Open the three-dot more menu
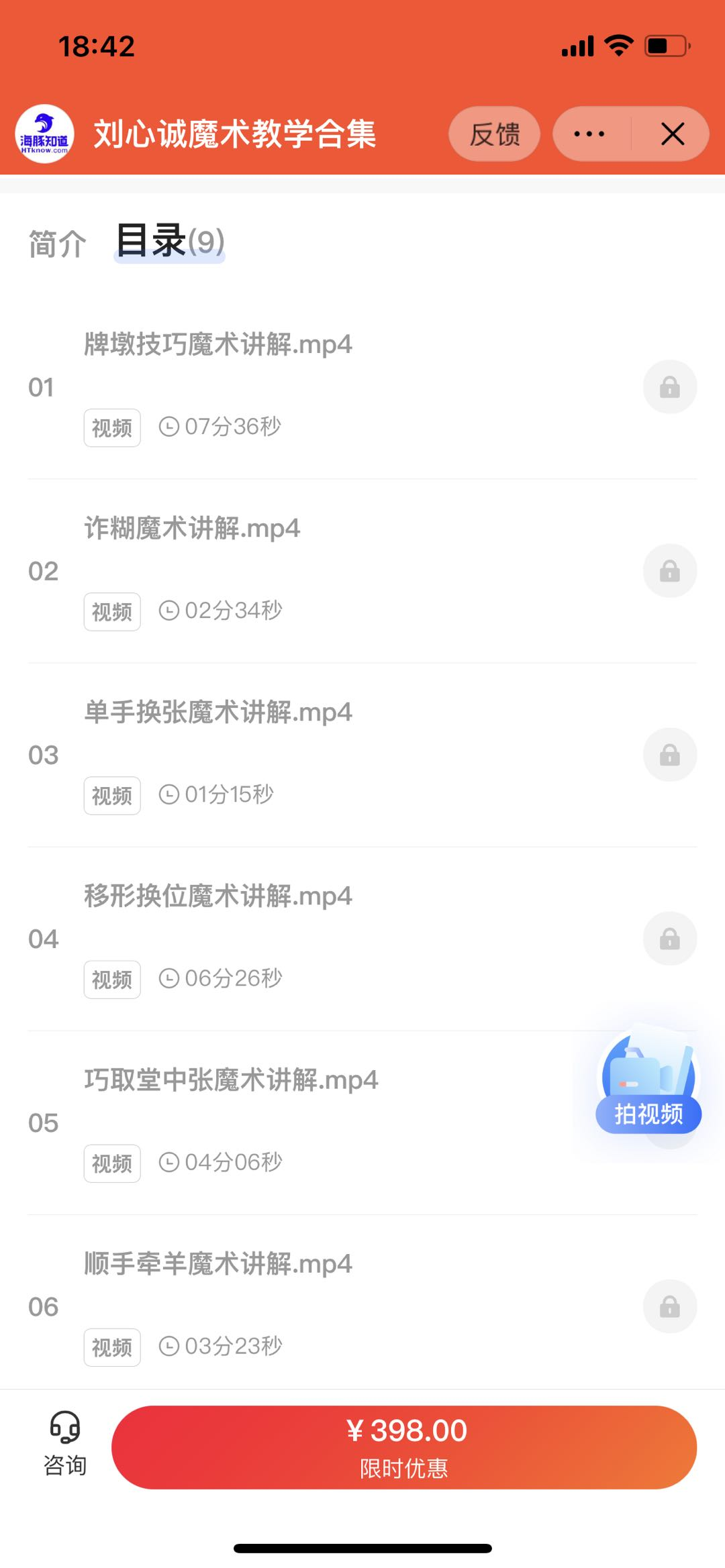The width and height of the screenshot is (725, 1568). click(x=590, y=134)
